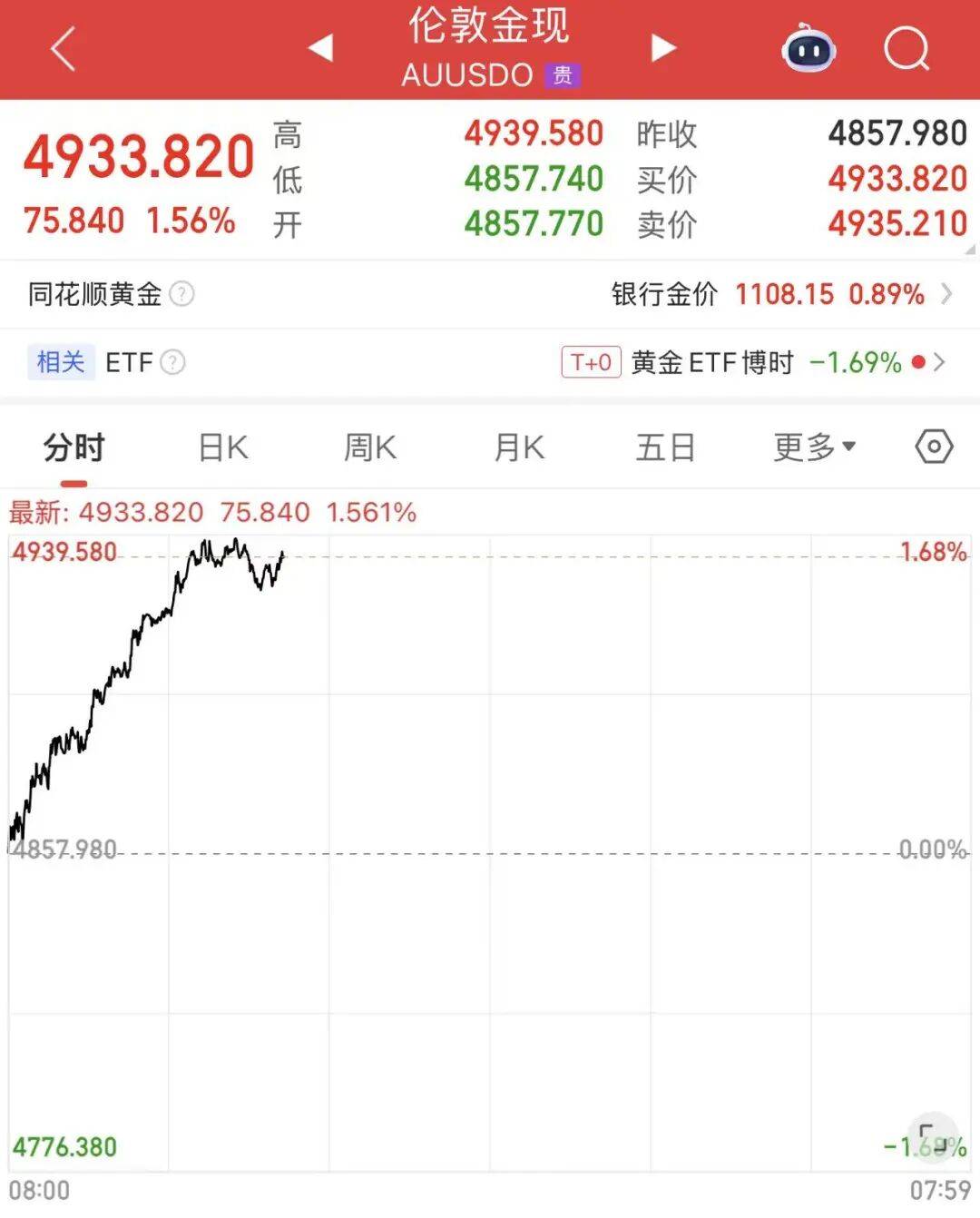Tap the help icon next to ETF

point(172,362)
